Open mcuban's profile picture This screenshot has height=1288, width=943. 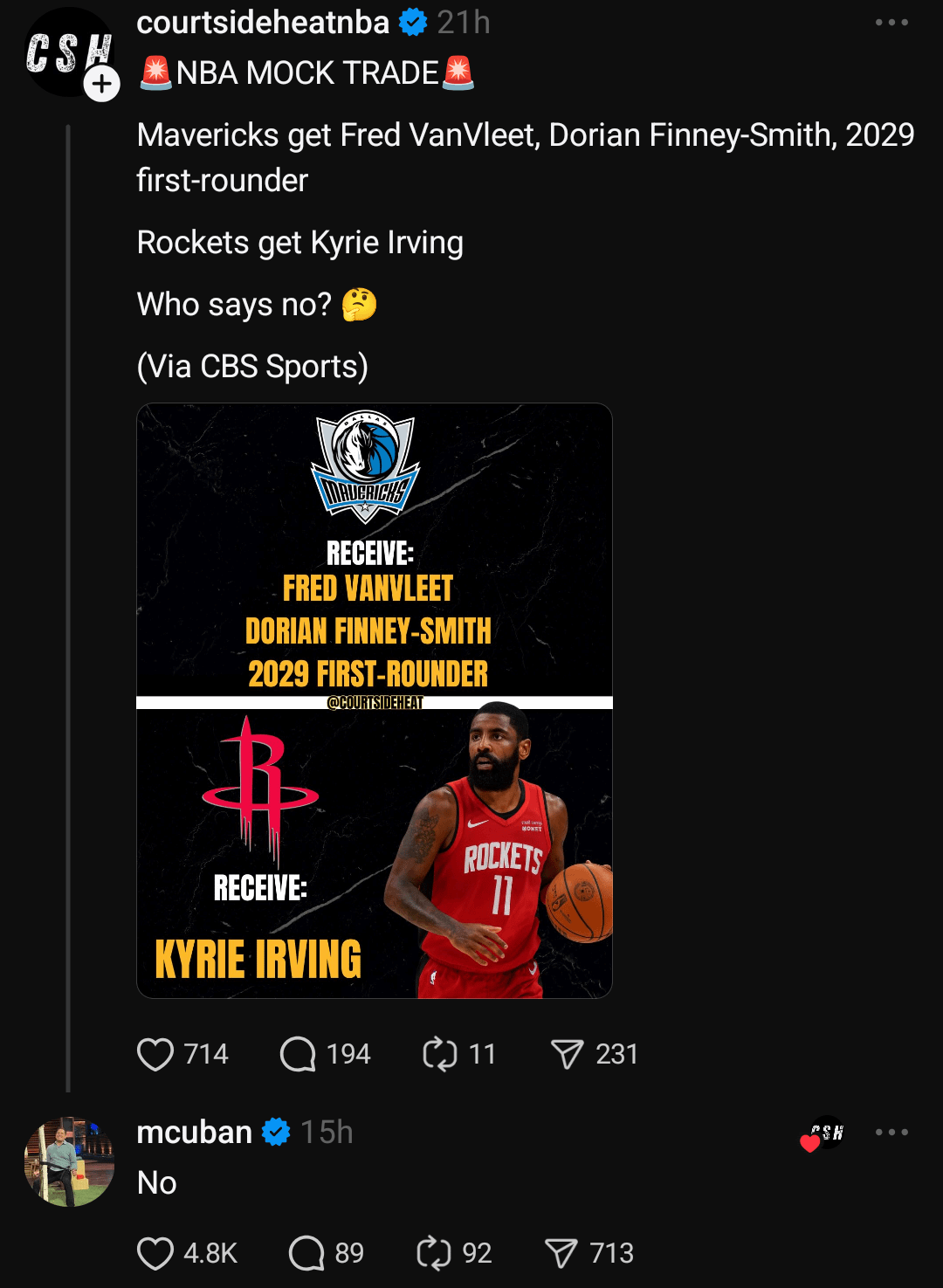click(69, 1161)
